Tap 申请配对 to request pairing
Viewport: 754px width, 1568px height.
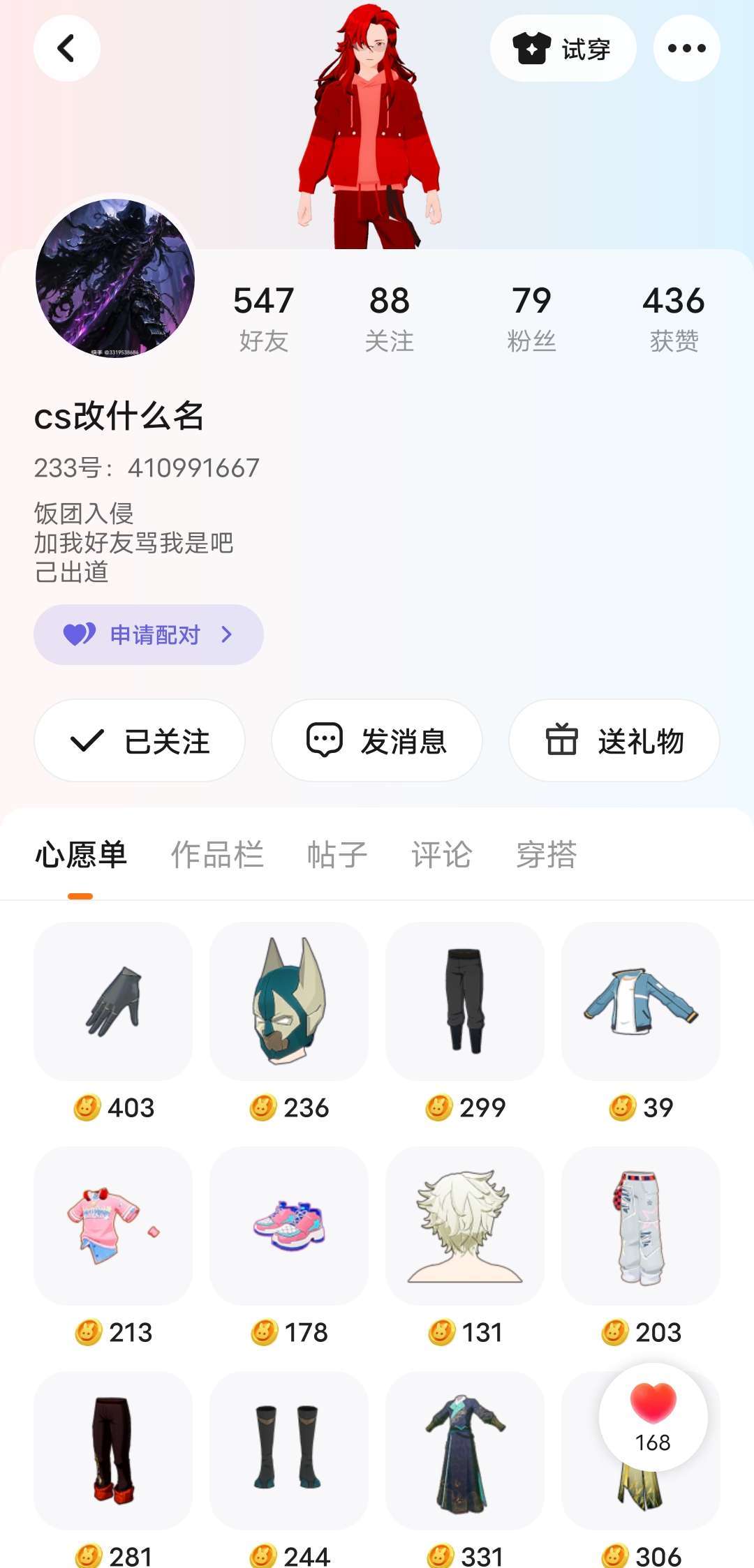pyautogui.click(x=148, y=634)
